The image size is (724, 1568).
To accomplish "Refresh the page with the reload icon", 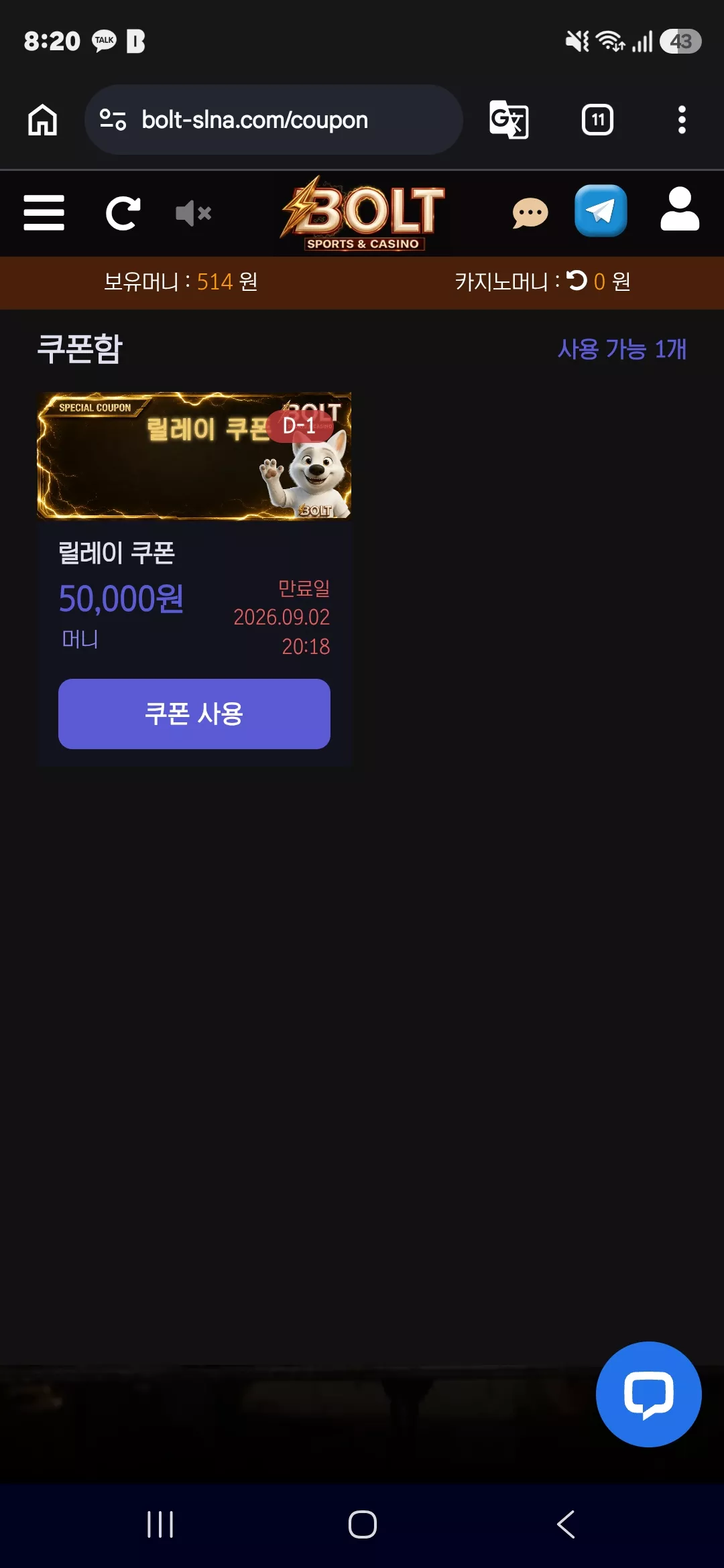I will [x=123, y=213].
